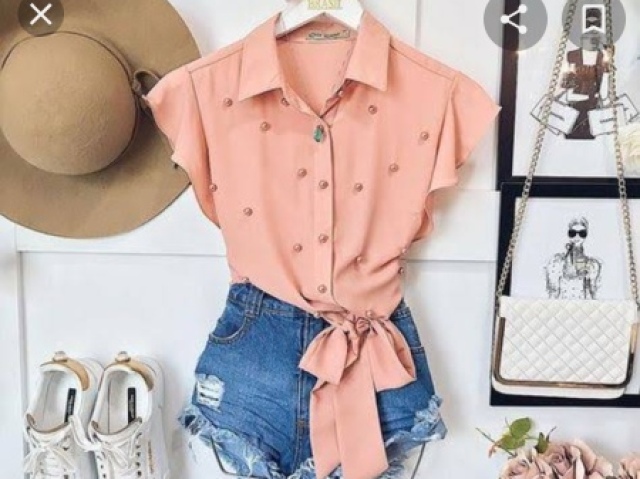
Task: Share this outfit image
Action: click(514, 20)
